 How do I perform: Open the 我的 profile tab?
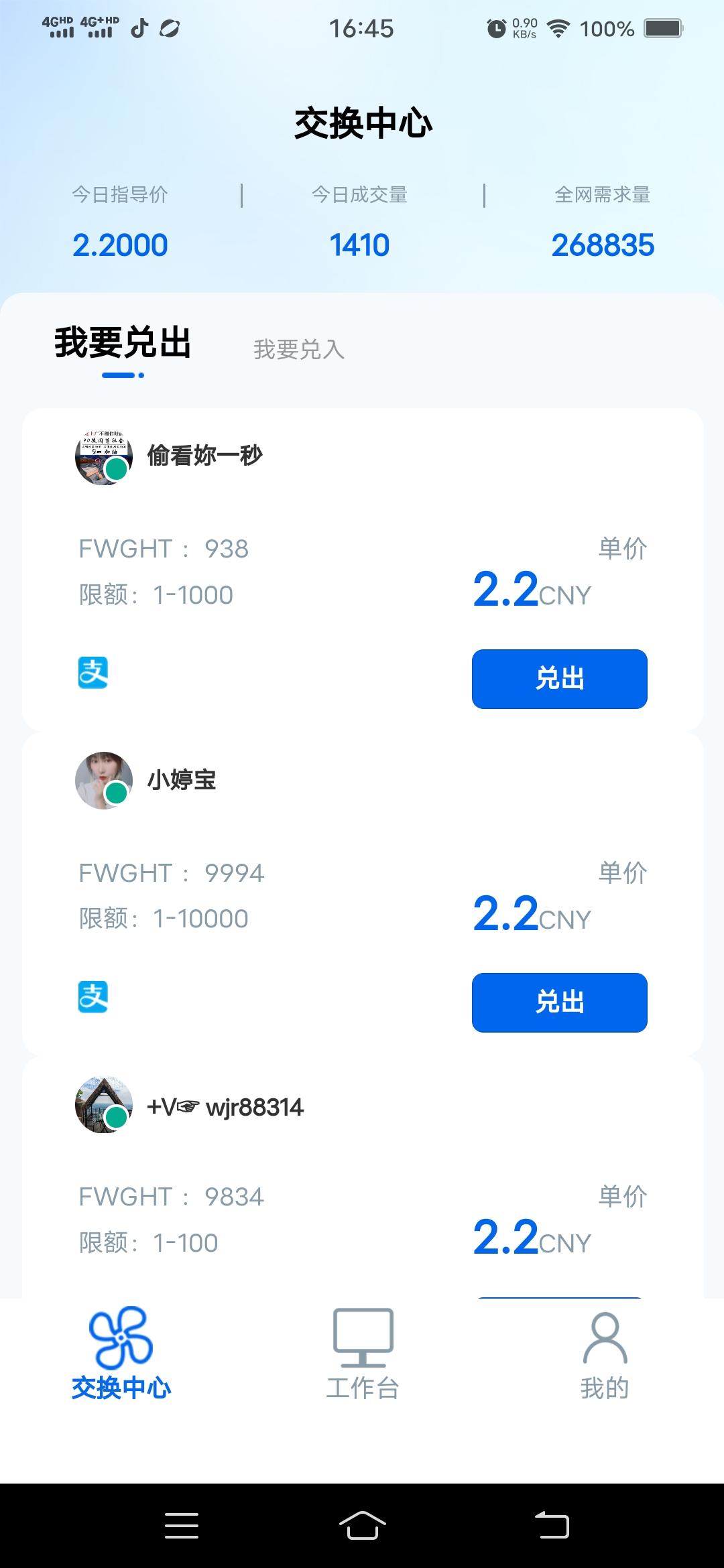click(x=605, y=1354)
